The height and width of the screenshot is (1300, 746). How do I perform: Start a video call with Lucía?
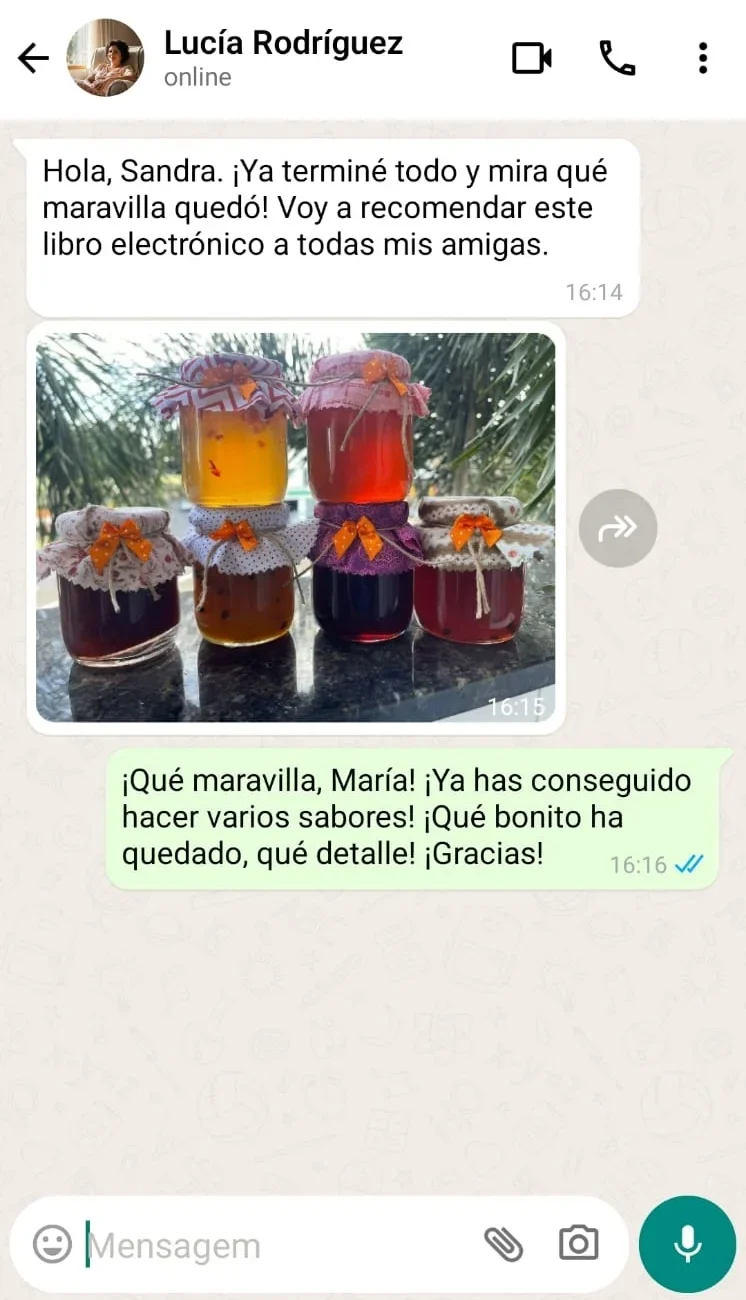tap(532, 59)
